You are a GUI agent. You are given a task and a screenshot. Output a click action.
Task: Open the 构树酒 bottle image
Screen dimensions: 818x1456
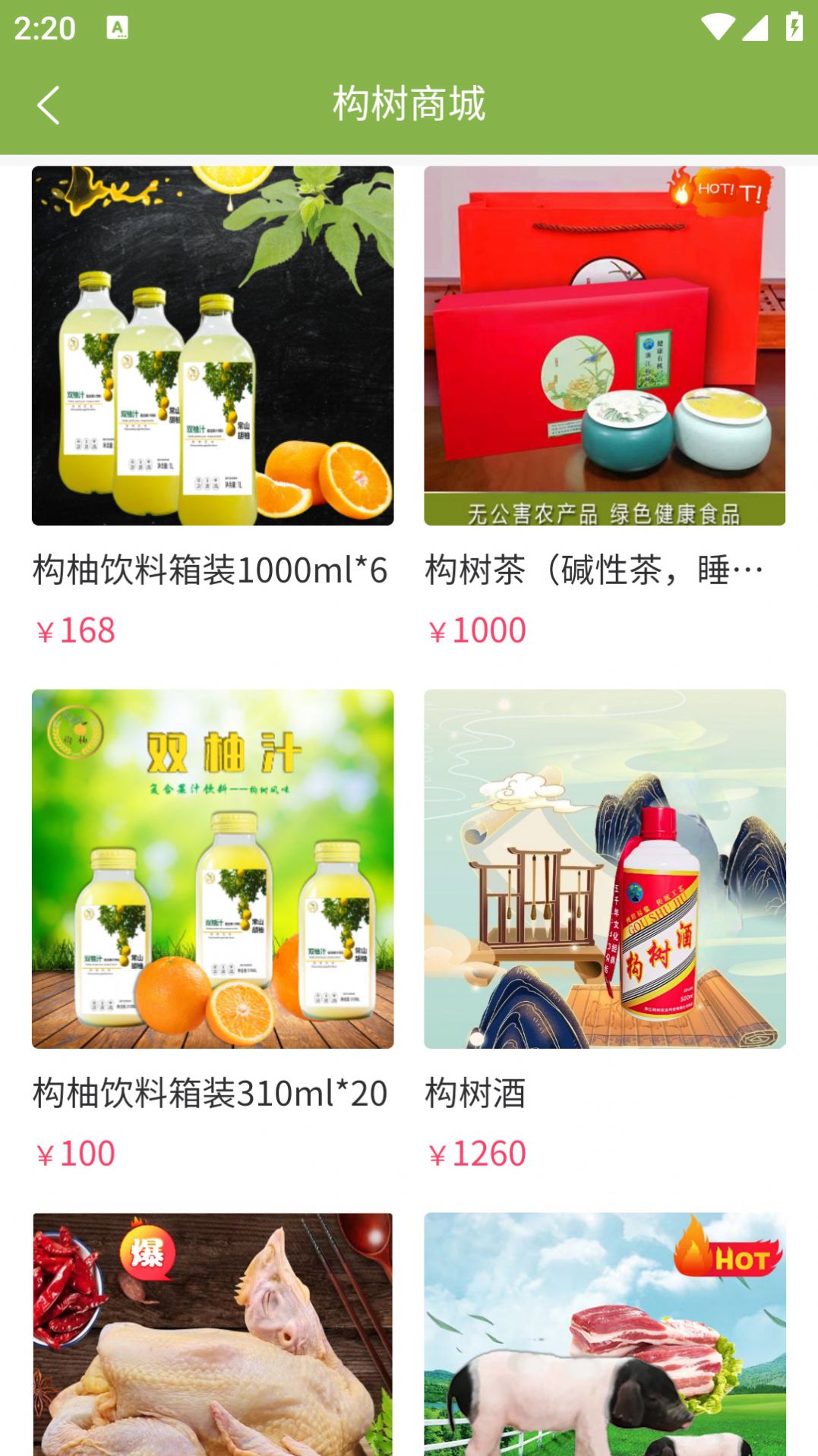point(604,866)
